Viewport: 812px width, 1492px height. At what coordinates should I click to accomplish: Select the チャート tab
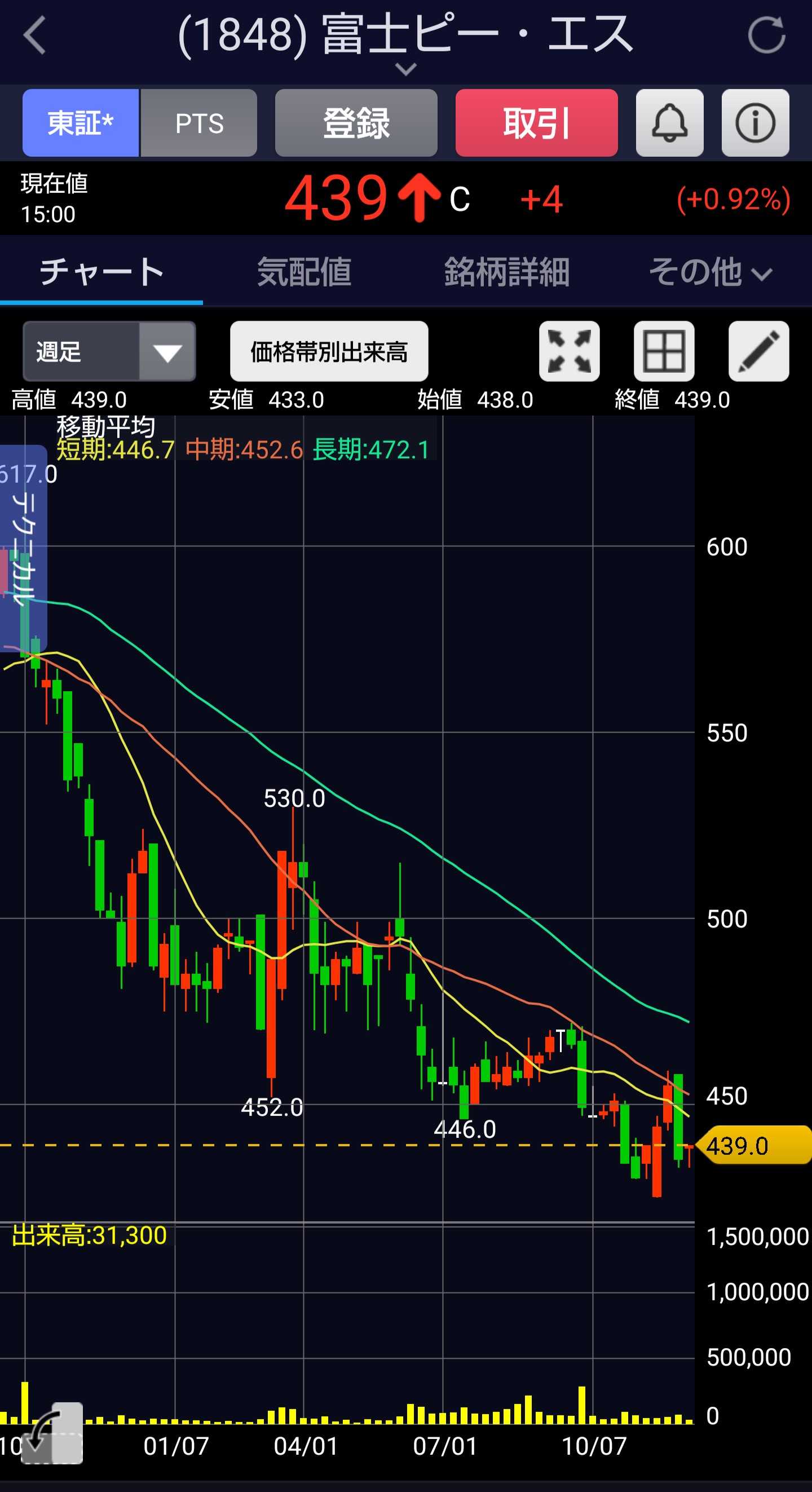(x=101, y=272)
